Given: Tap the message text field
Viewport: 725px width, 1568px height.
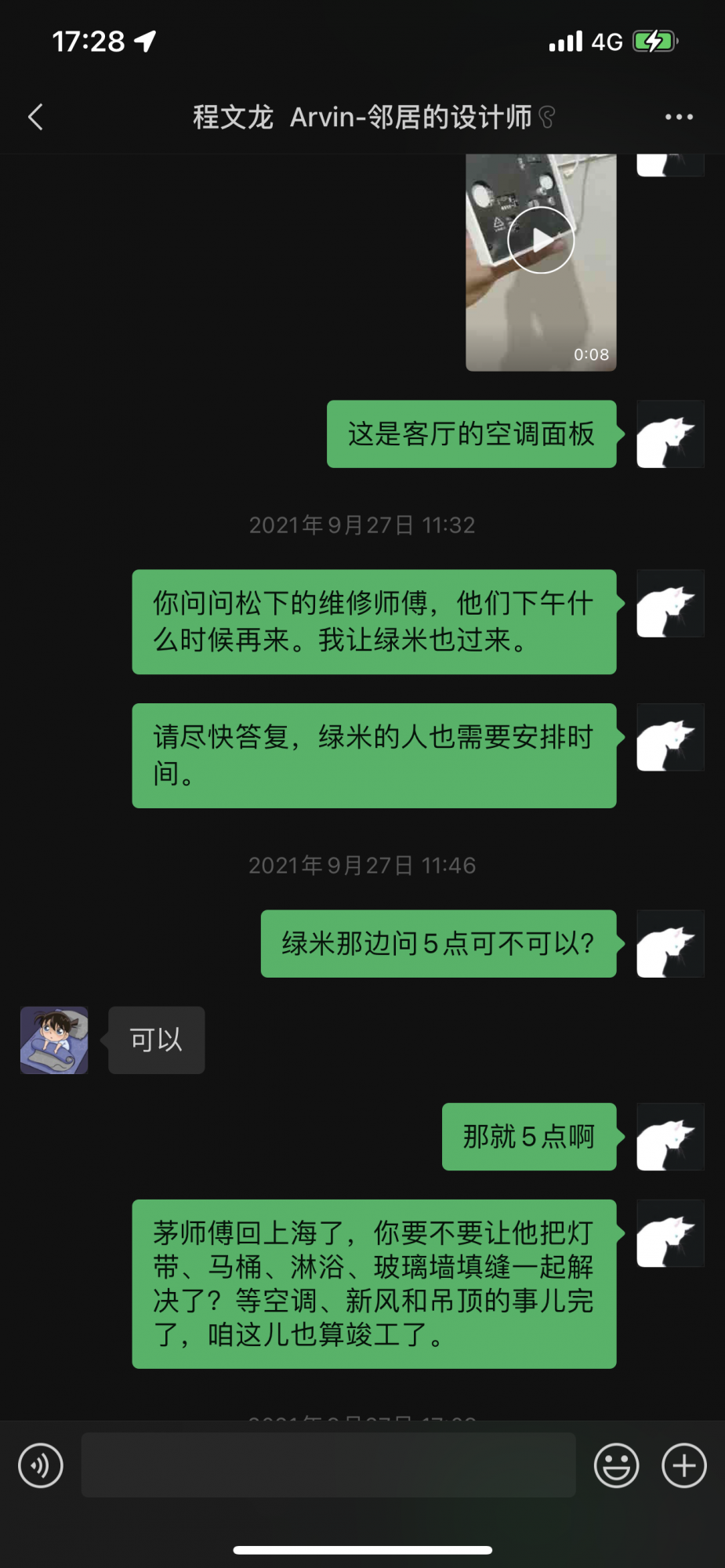Looking at the screenshot, I should coord(328,1465).
